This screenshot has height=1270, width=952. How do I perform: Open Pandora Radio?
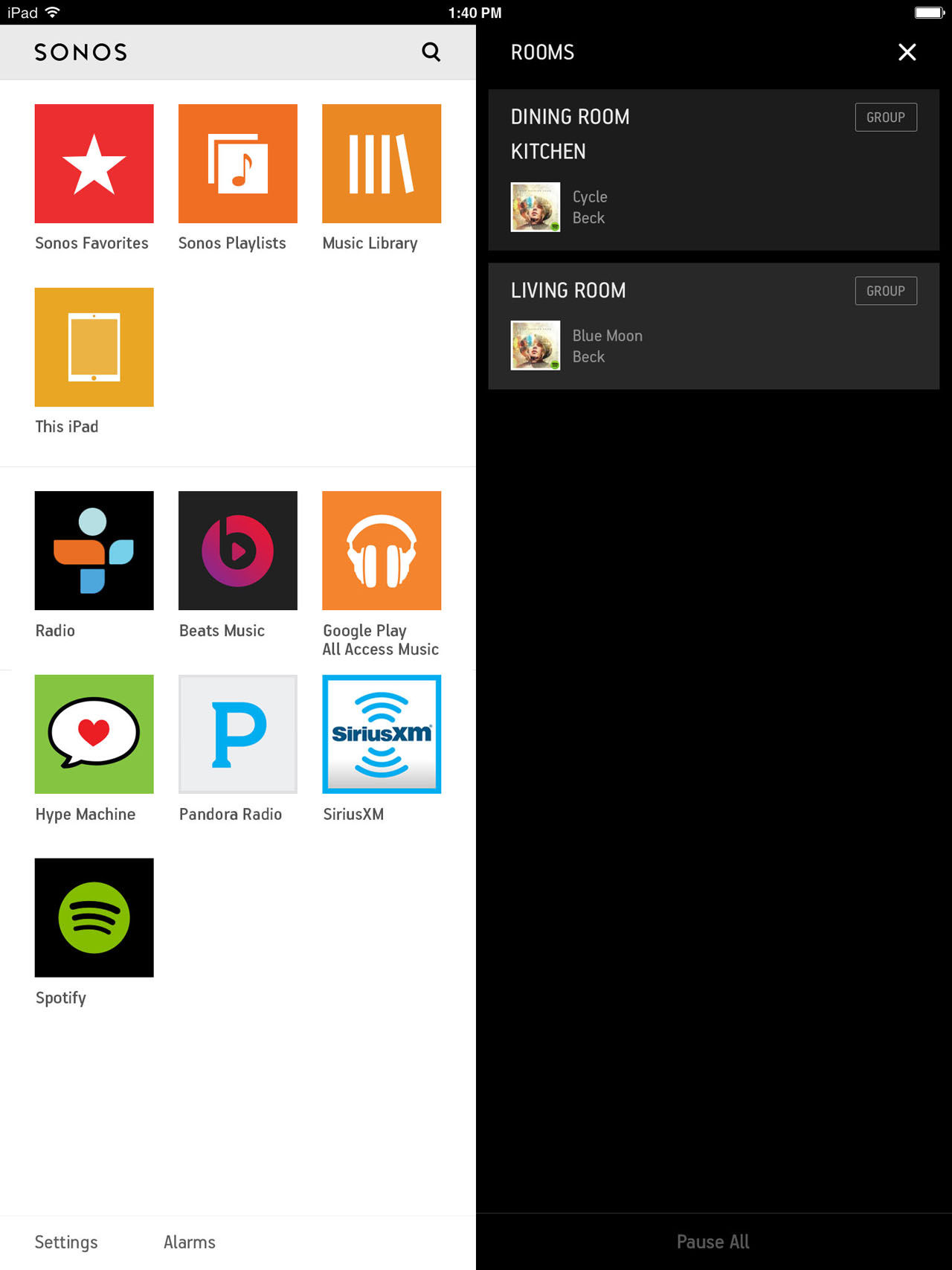pos(237,734)
